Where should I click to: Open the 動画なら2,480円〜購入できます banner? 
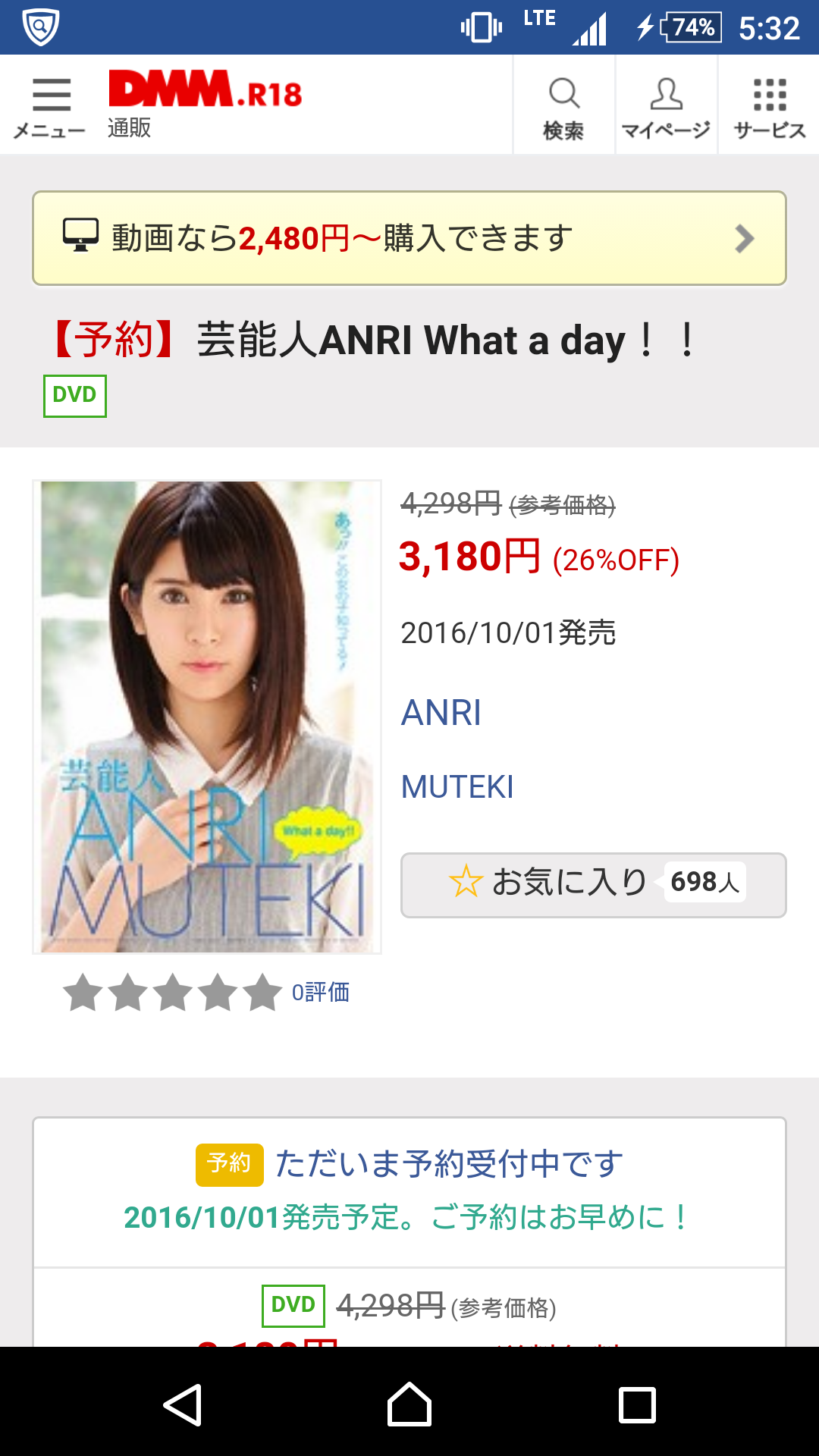(409, 238)
